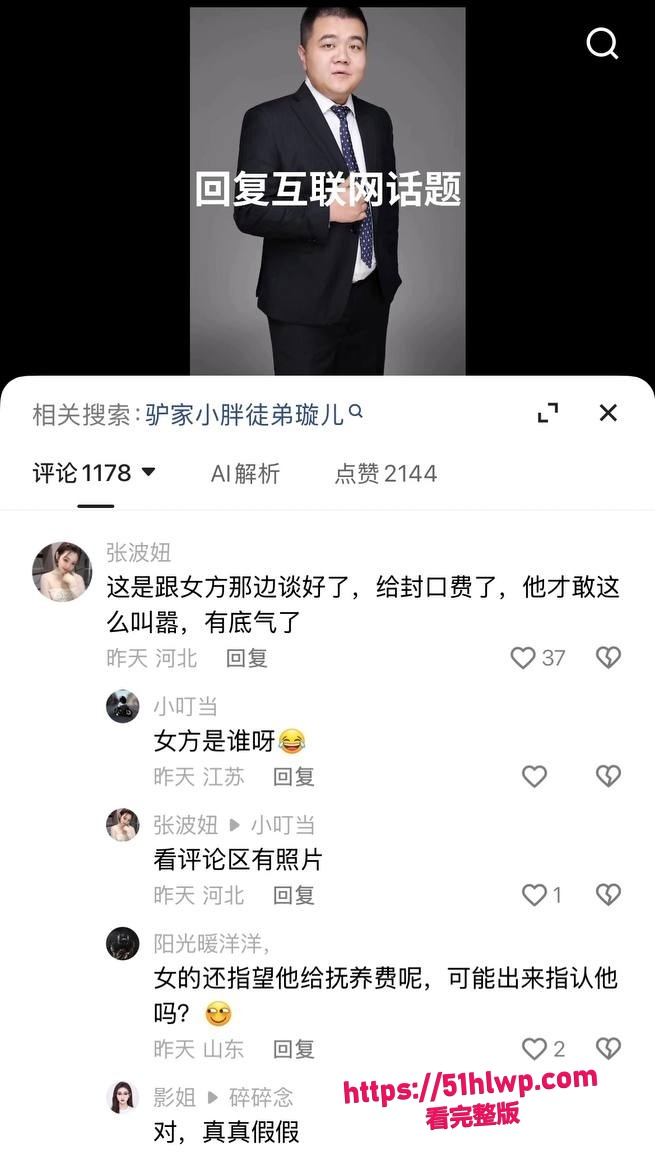Like the 看评论区有照片 comment
Screen dimensions: 655x1152
click(542, 895)
